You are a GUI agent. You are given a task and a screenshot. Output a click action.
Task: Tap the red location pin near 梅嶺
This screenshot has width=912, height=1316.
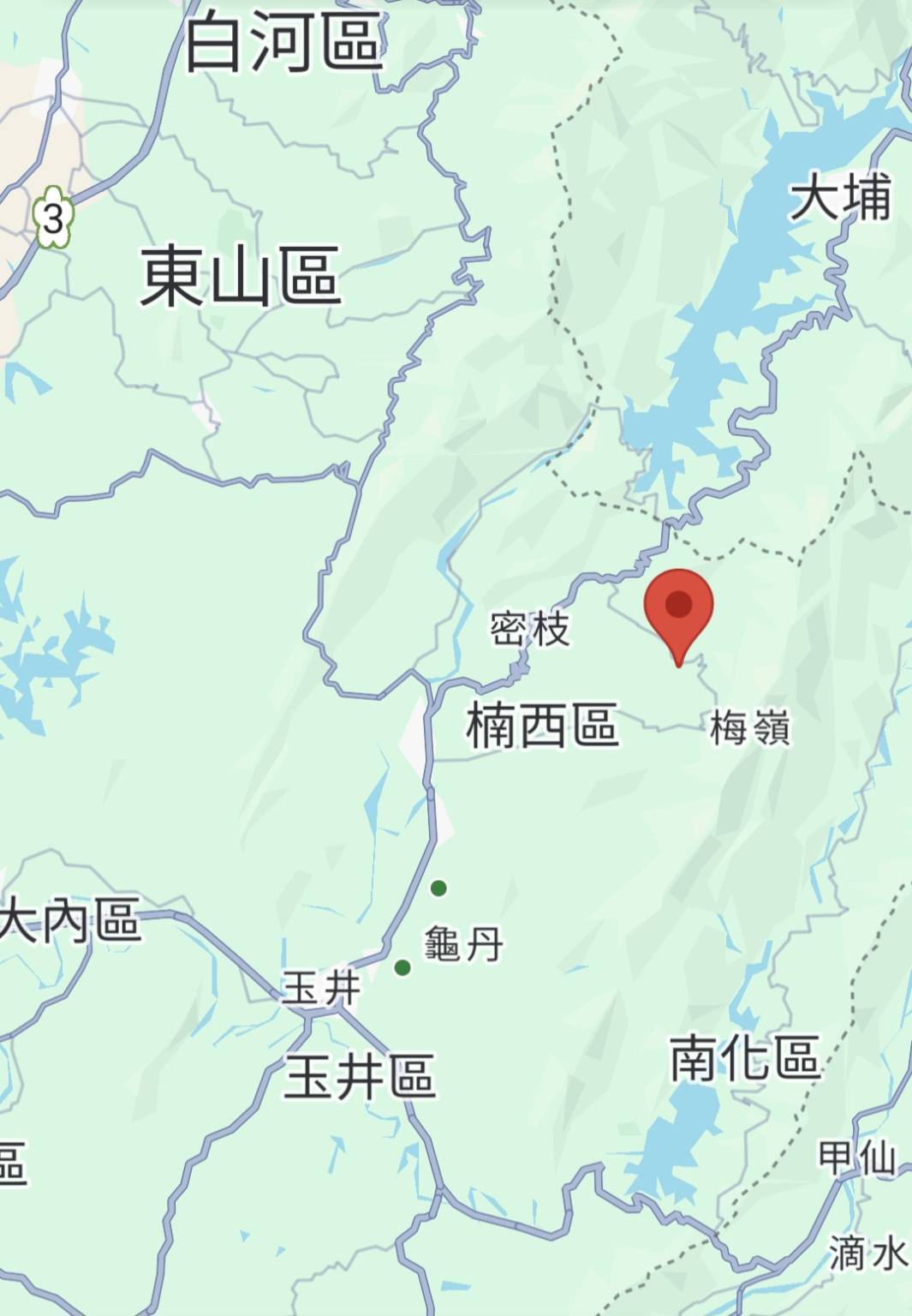[678, 610]
